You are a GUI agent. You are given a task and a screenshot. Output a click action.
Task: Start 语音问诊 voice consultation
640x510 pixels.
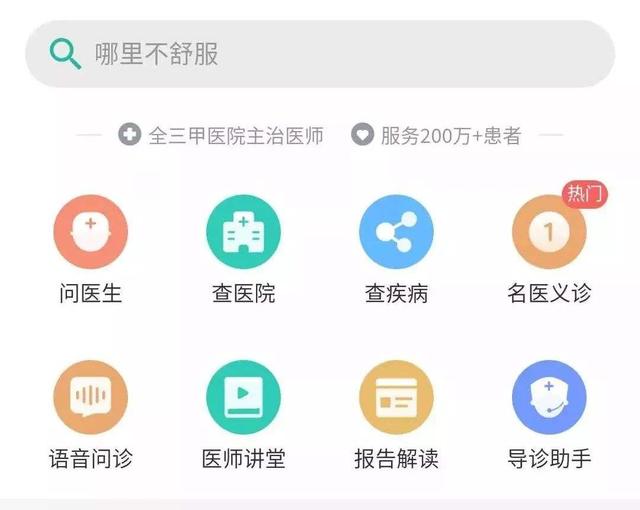pos(91,397)
